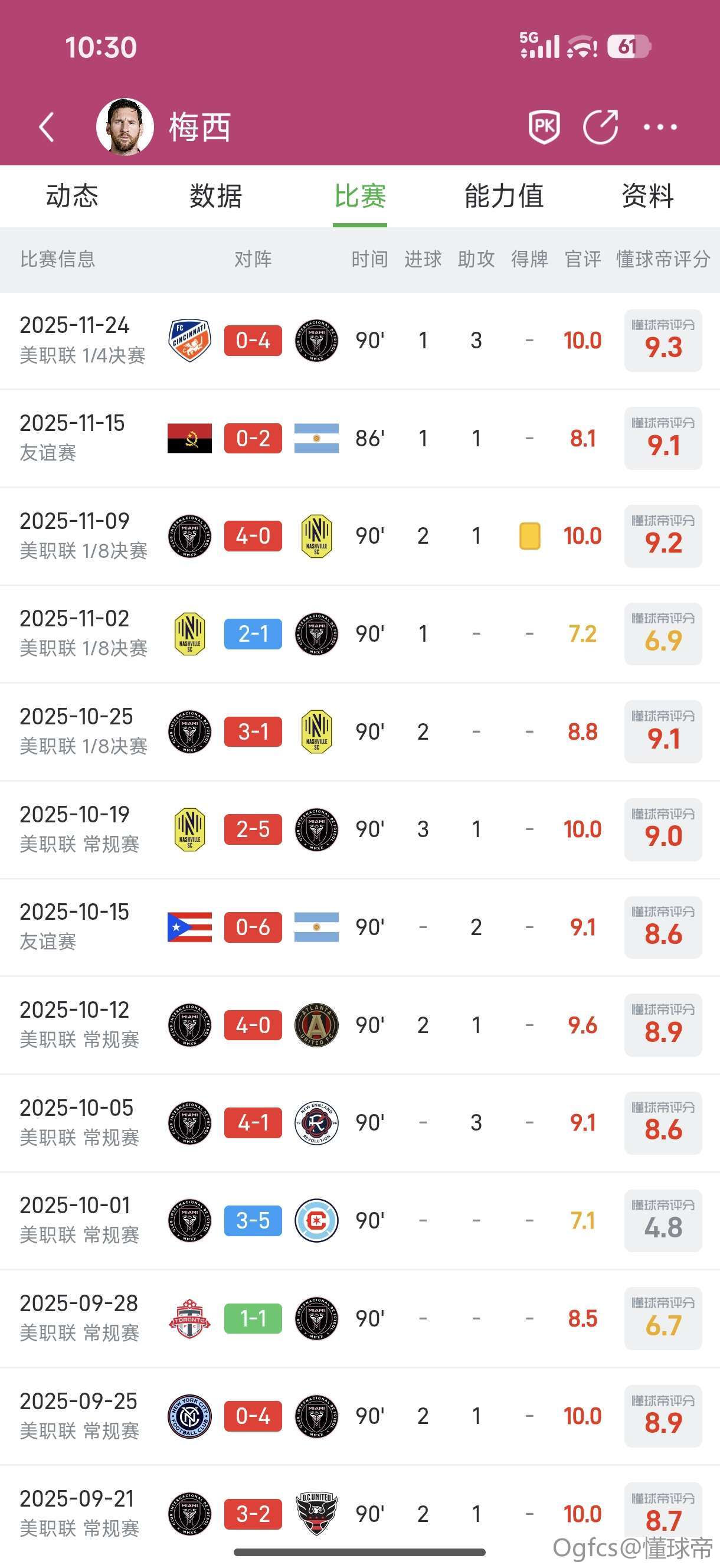The width and height of the screenshot is (720, 1568).
Task: Open the 2025-11-15 友谊赛 match row
Action: pyautogui.click(x=253, y=438)
